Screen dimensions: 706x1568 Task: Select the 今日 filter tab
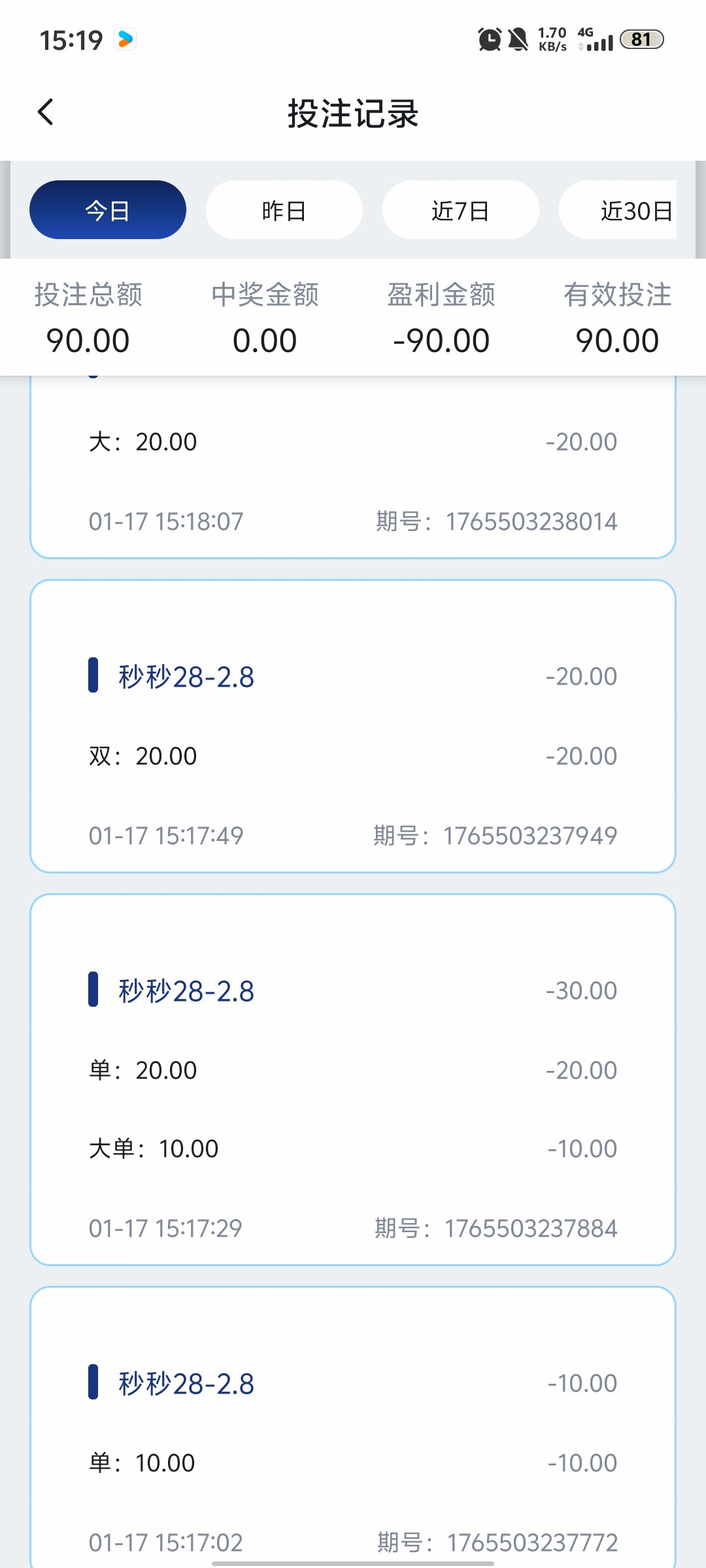pos(108,210)
